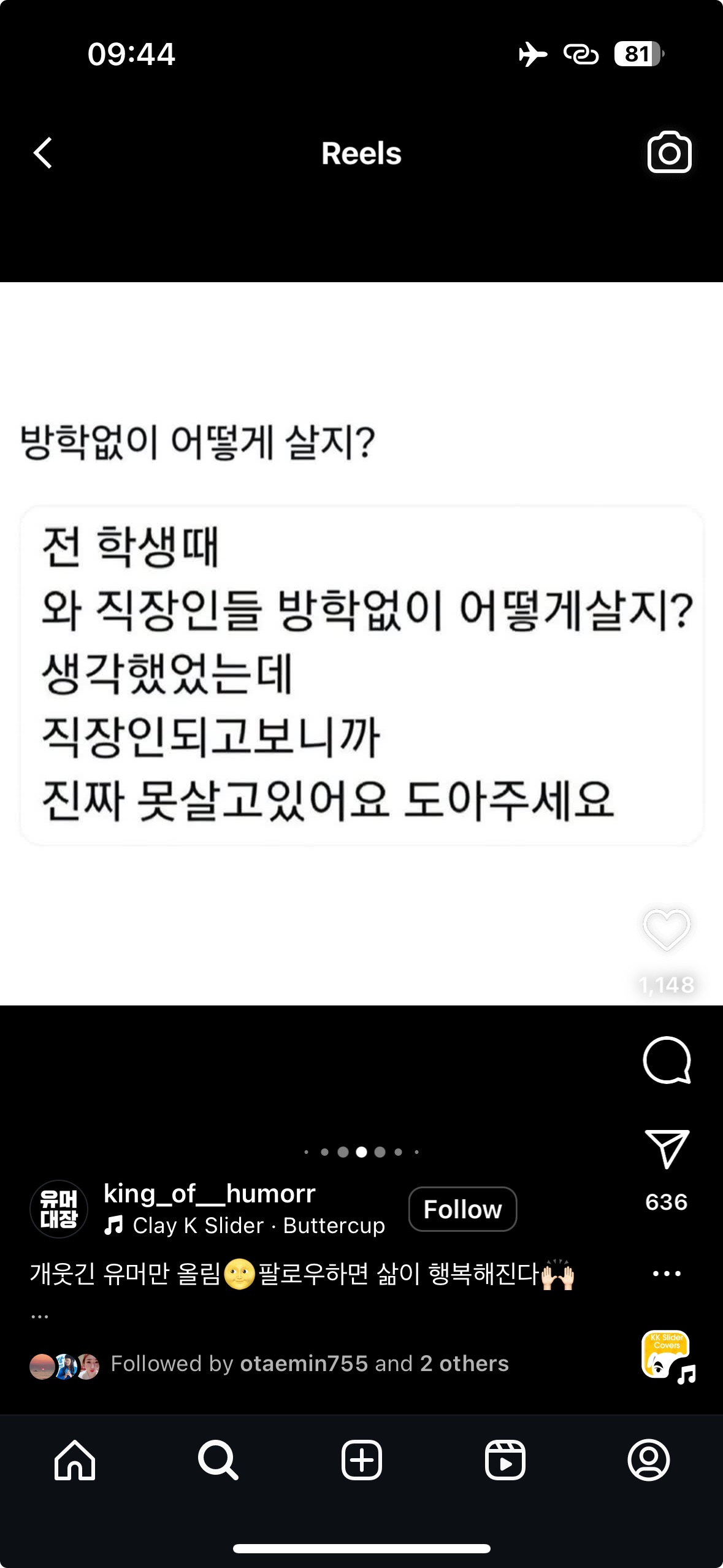The image size is (723, 1568).
Task: Open the camera to create a reel
Action: pyautogui.click(x=669, y=152)
